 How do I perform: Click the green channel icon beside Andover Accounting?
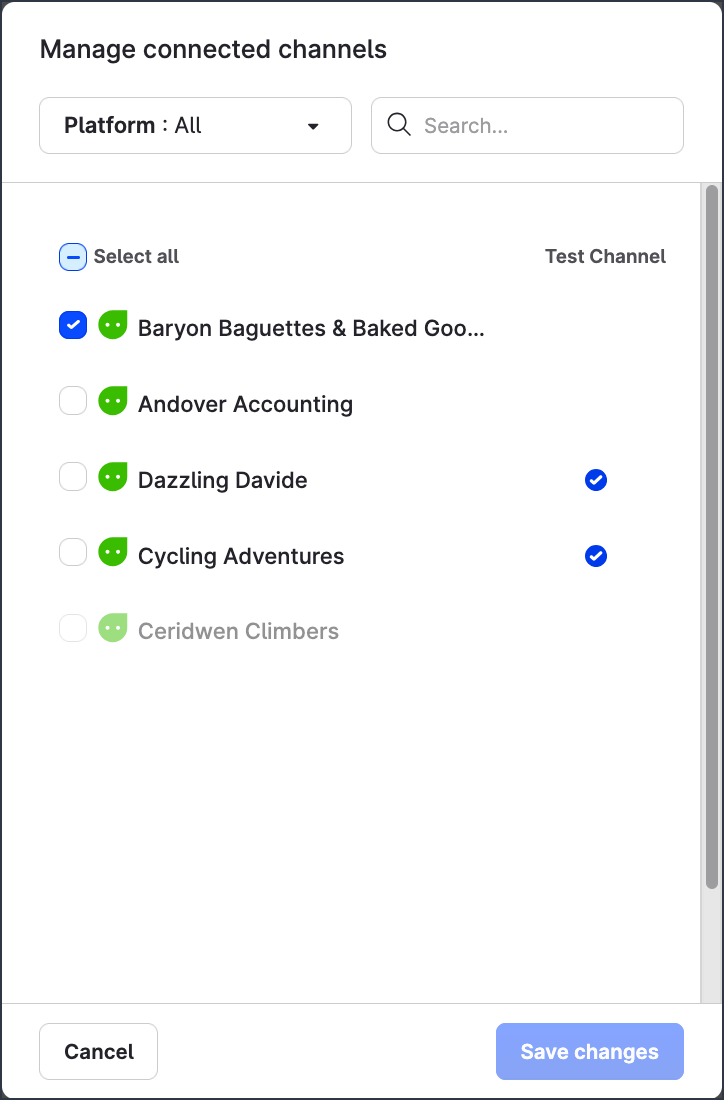(x=113, y=400)
